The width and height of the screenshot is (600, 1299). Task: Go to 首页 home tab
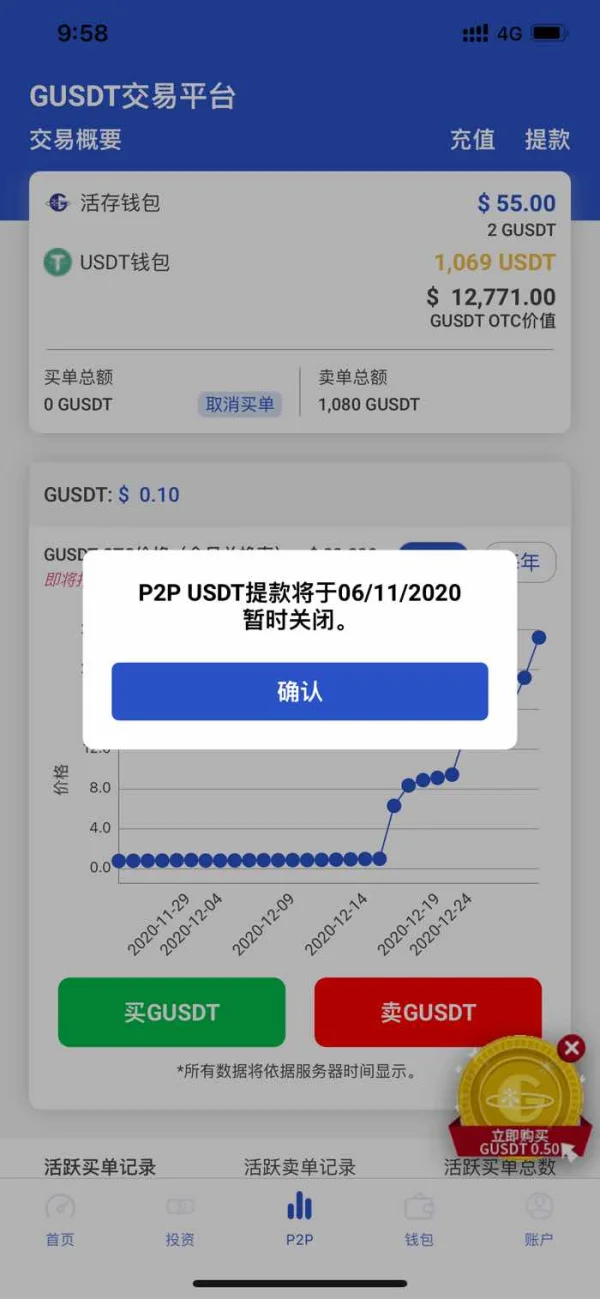[60, 1220]
